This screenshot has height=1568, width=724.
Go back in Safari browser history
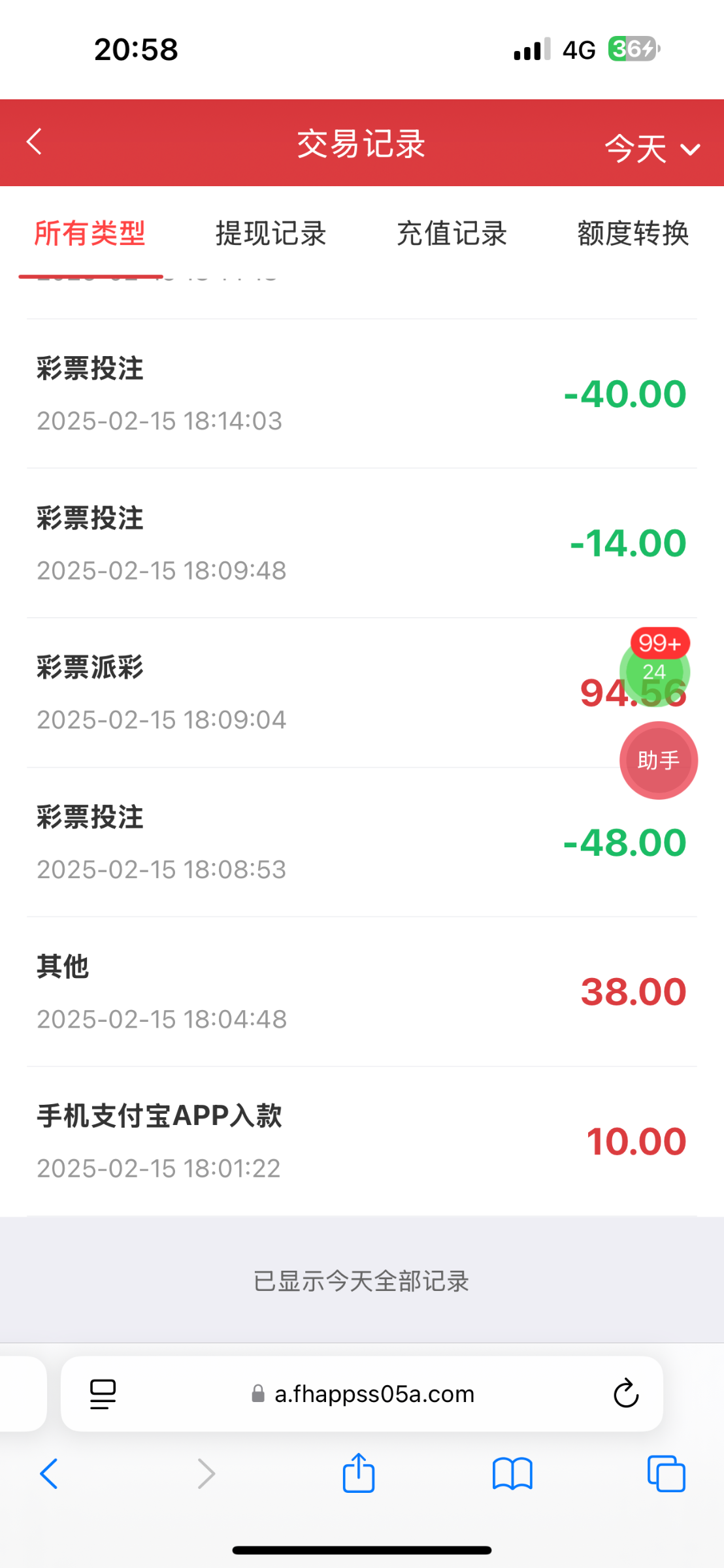(49, 1474)
